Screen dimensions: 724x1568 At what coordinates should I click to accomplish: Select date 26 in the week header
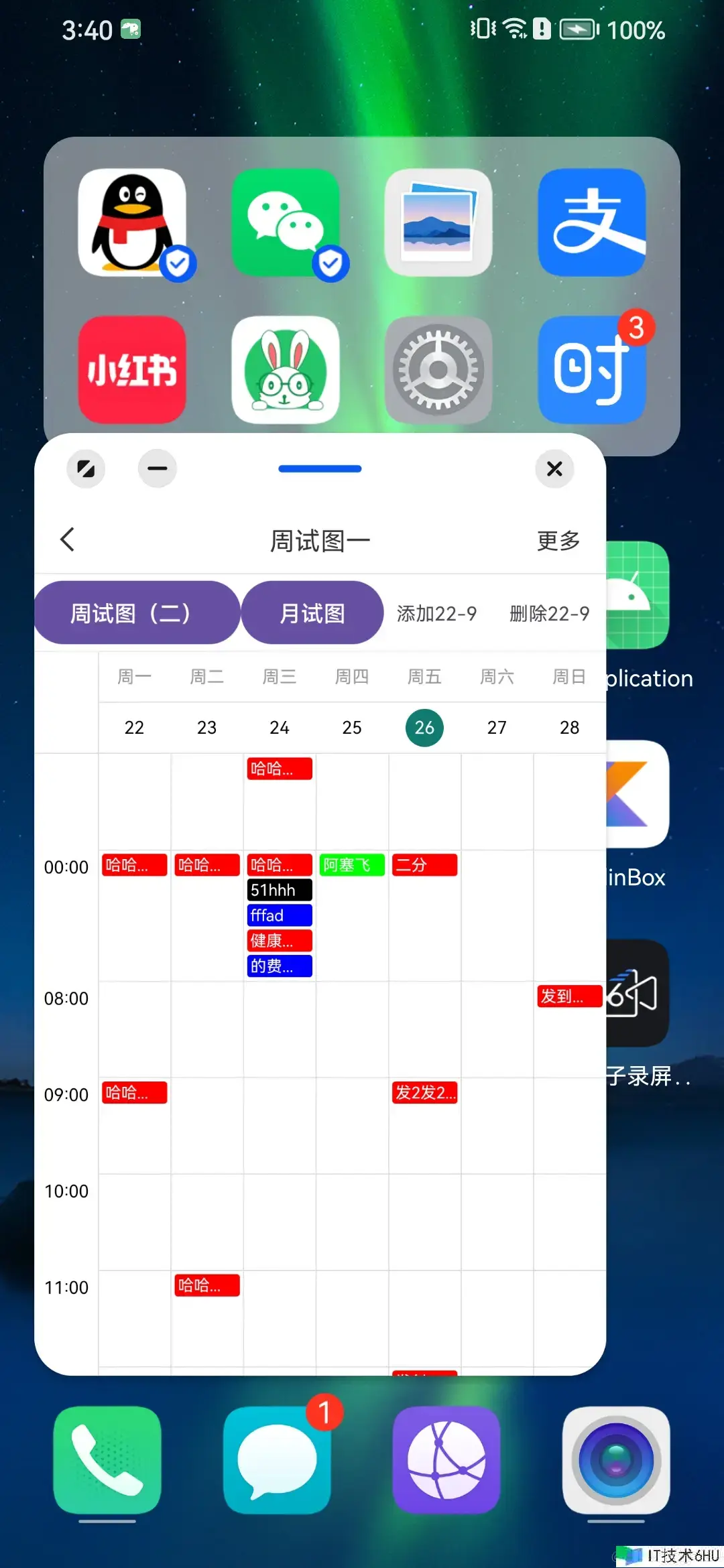tap(424, 727)
